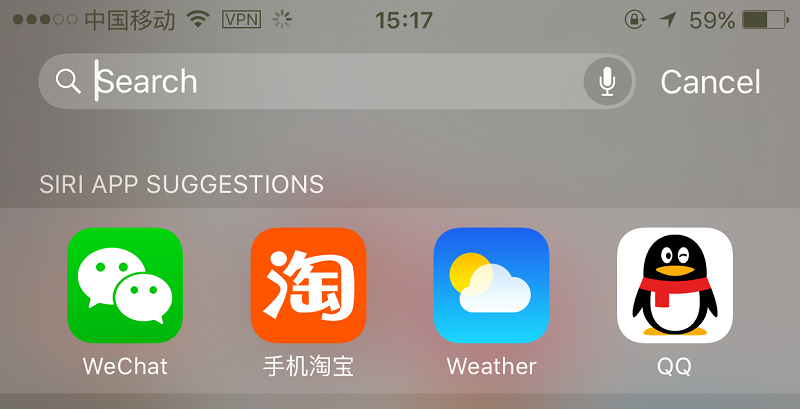Screen dimensions: 800x409
Task: Open the WeChat app
Action: click(125, 286)
